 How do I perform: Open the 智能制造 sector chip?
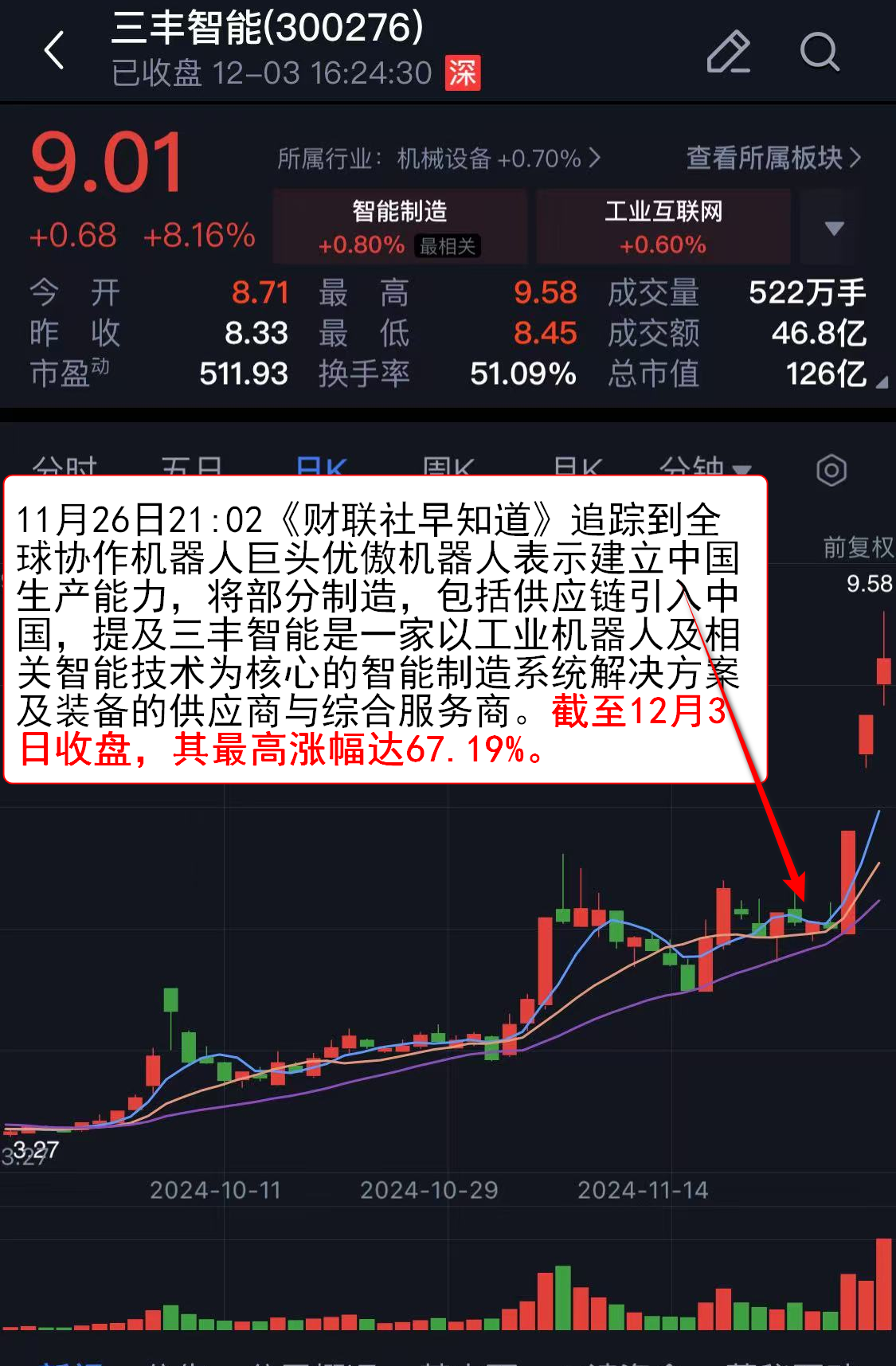[400, 227]
